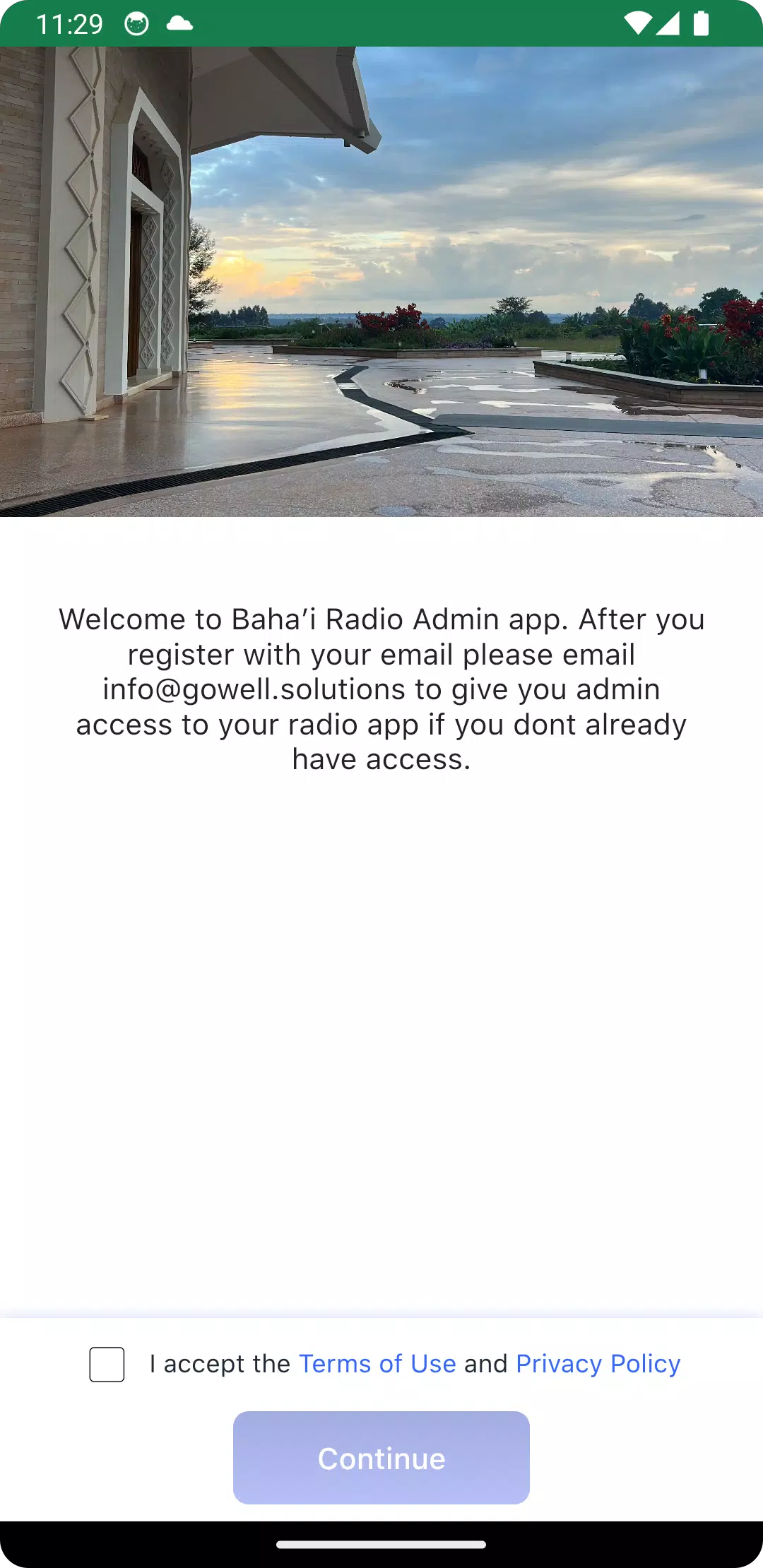Tap the cloud notification icon in status bar
Image resolution: width=763 pixels, height=1568 pixels.
[x=180, y=24]
